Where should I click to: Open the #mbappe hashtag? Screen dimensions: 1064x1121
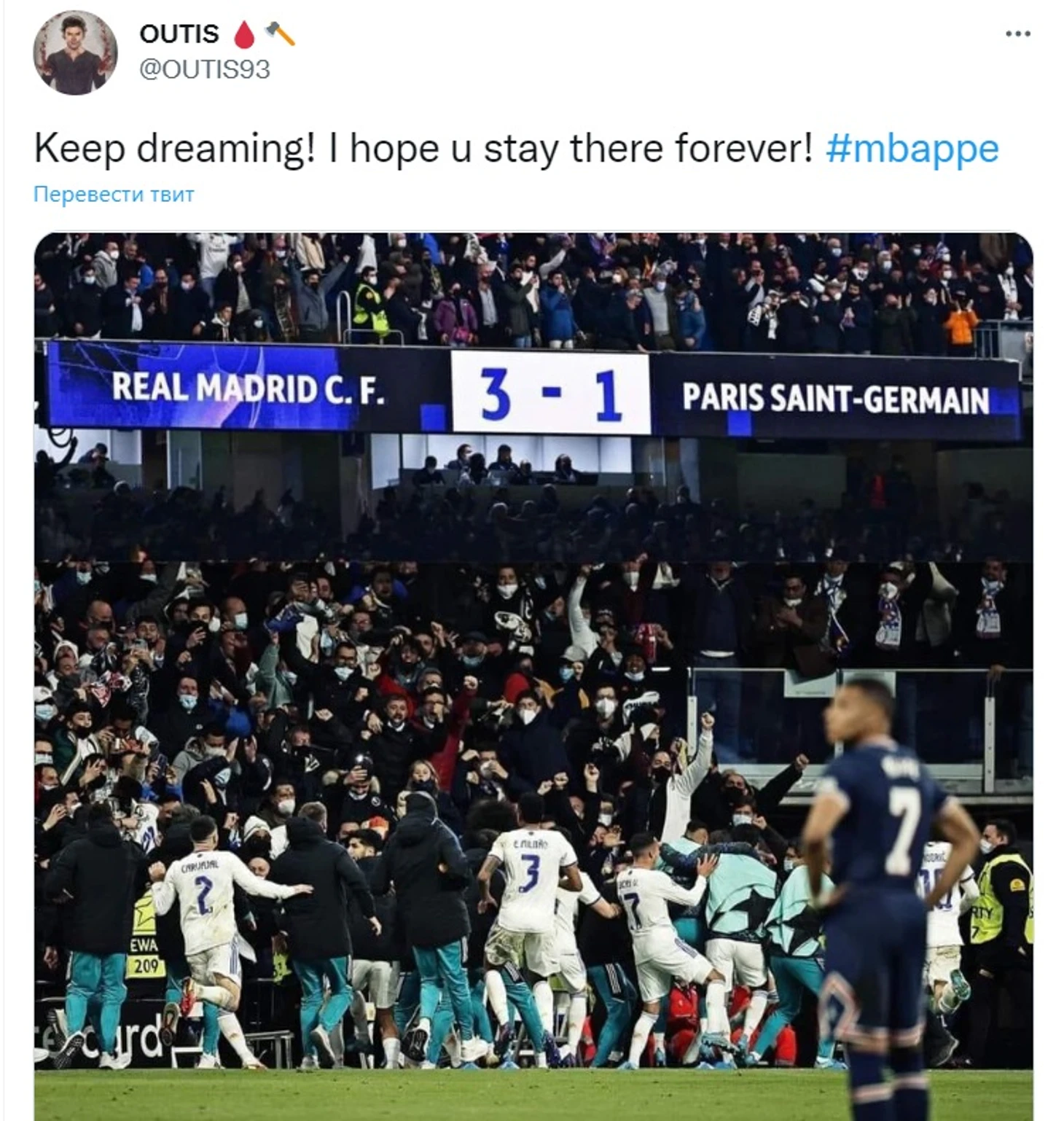click(912, 149)
